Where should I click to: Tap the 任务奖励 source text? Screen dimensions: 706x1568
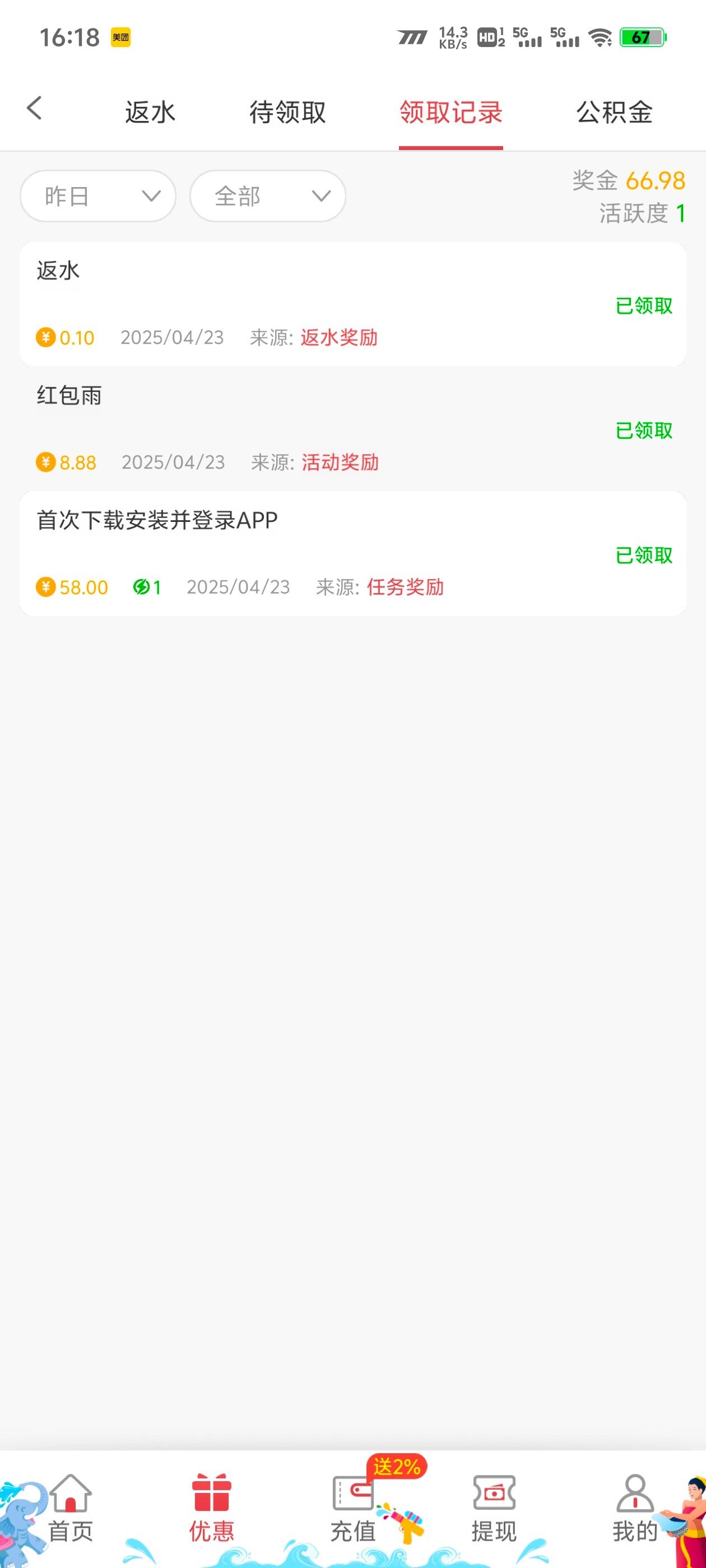tap(405, 586)
